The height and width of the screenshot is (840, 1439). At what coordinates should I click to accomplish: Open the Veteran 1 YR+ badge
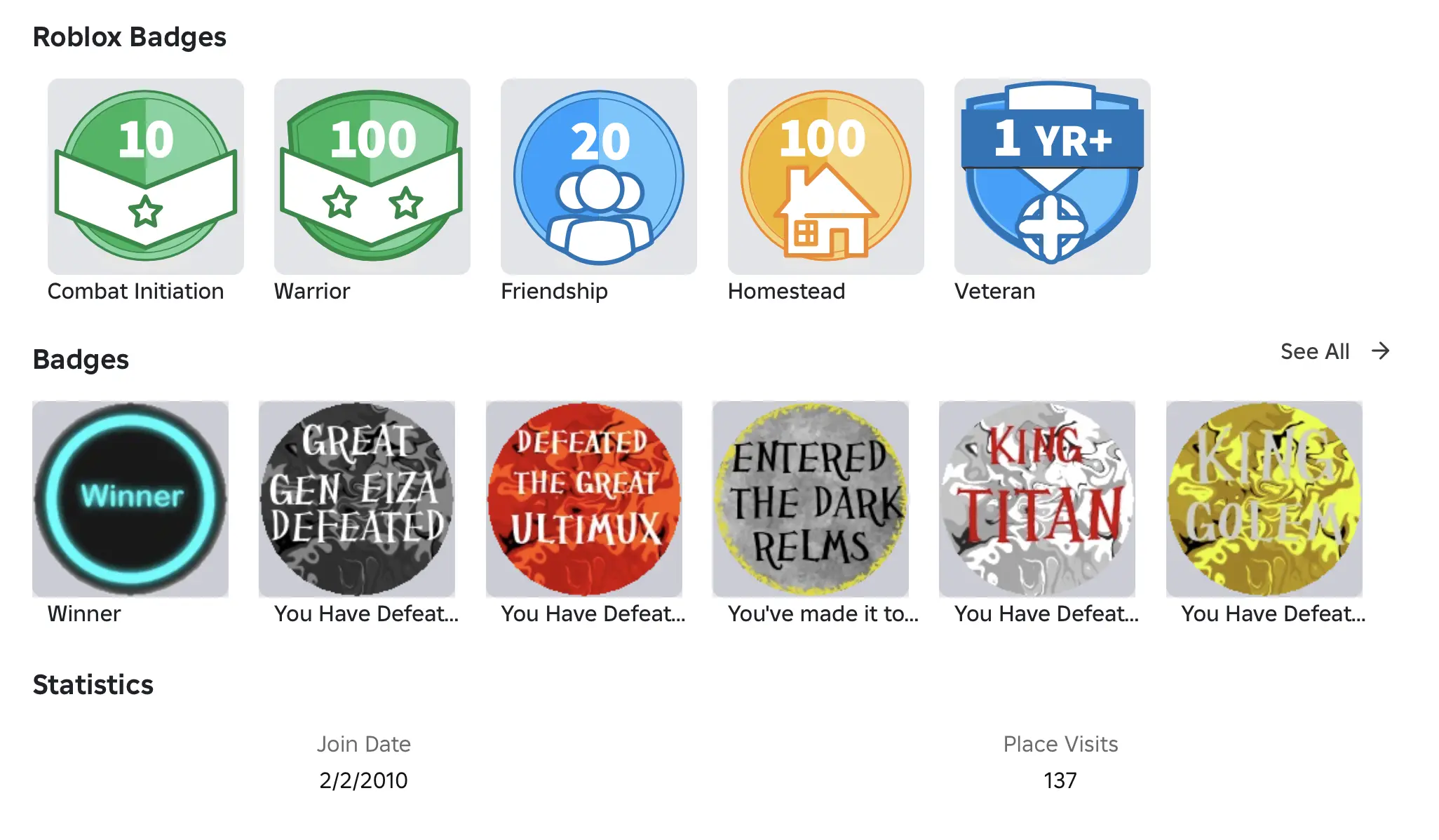click(1052, 176)
